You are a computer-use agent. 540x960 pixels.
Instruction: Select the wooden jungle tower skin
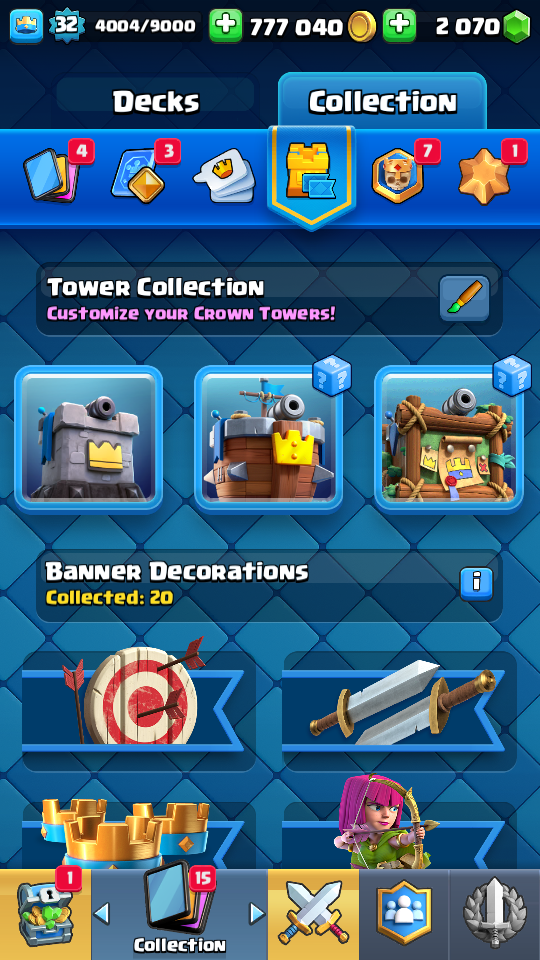coord(448,438)
